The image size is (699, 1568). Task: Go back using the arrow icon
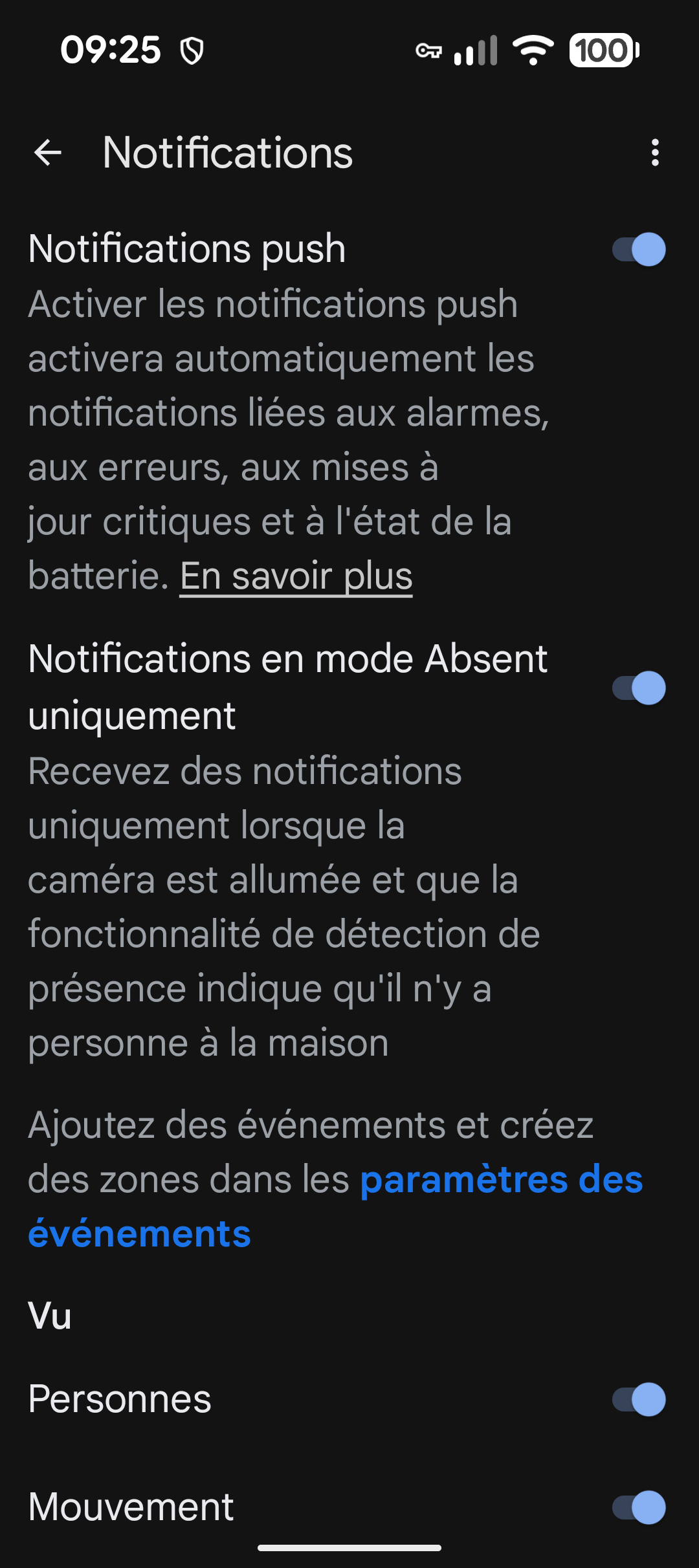click(48, 153)
